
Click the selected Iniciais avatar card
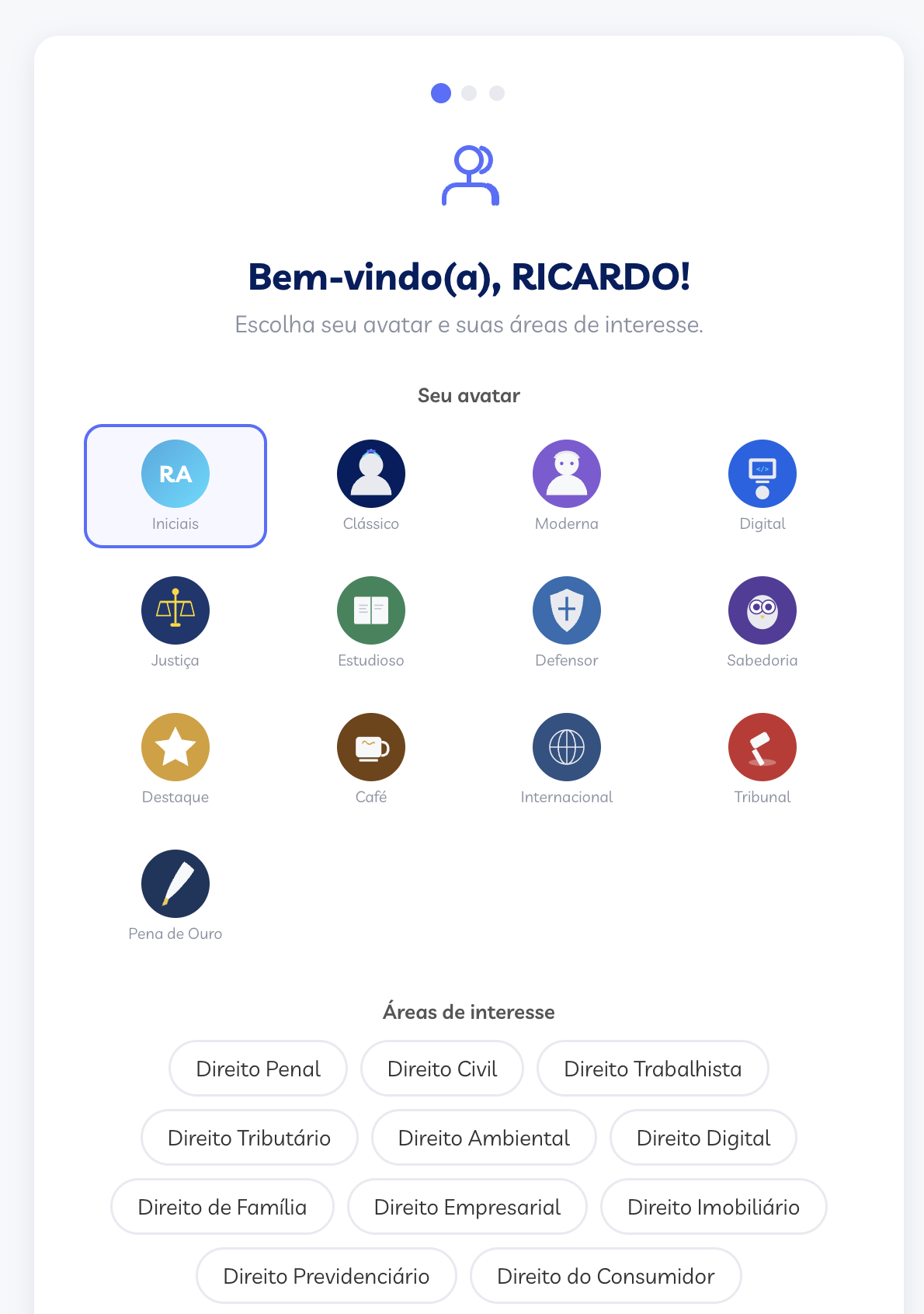175,485
